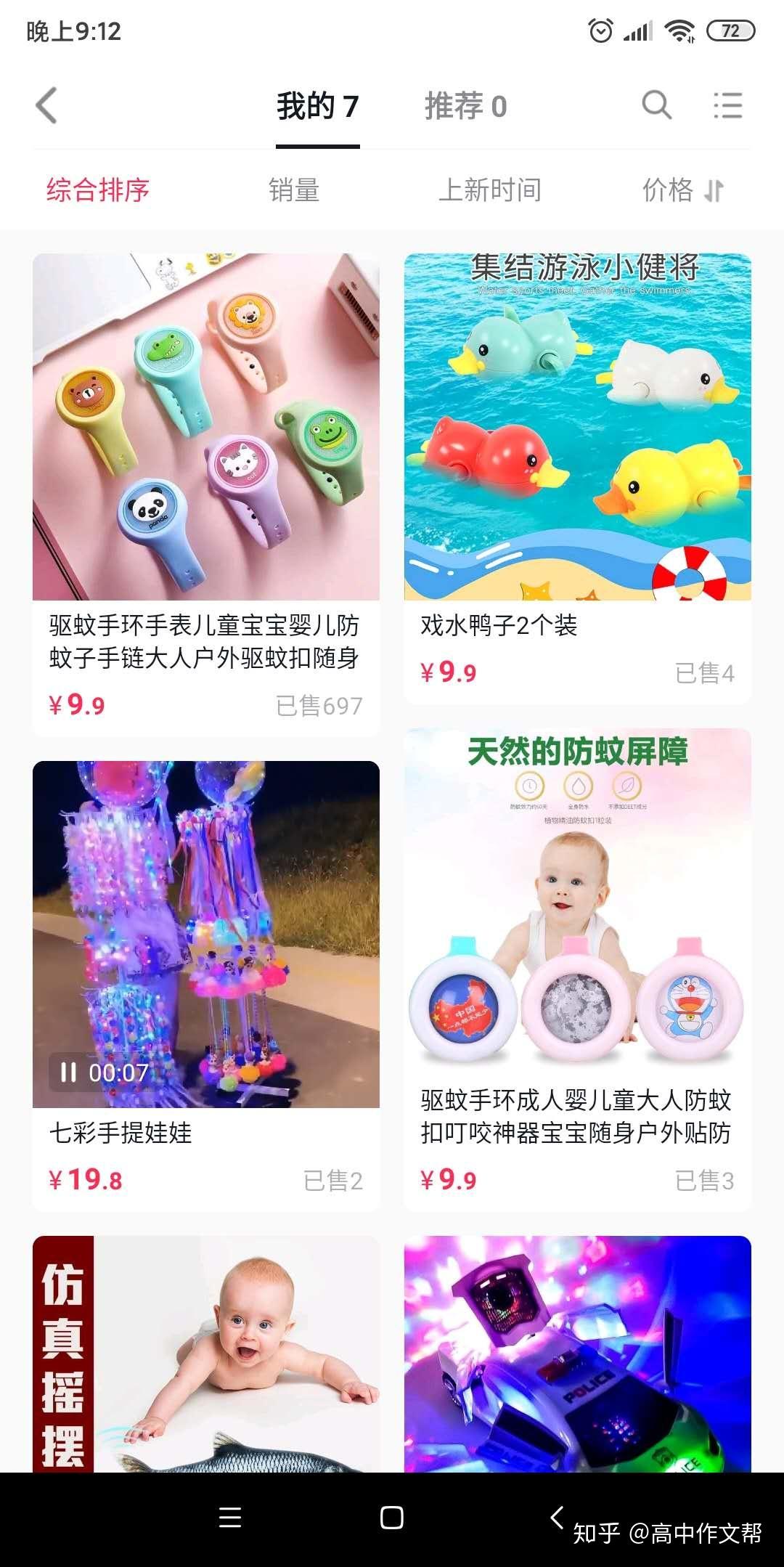Image resolution: width=784 pixels, height=1567 pixels.
Task: Sort products by 销量
Action: click(x=294, y=190)
